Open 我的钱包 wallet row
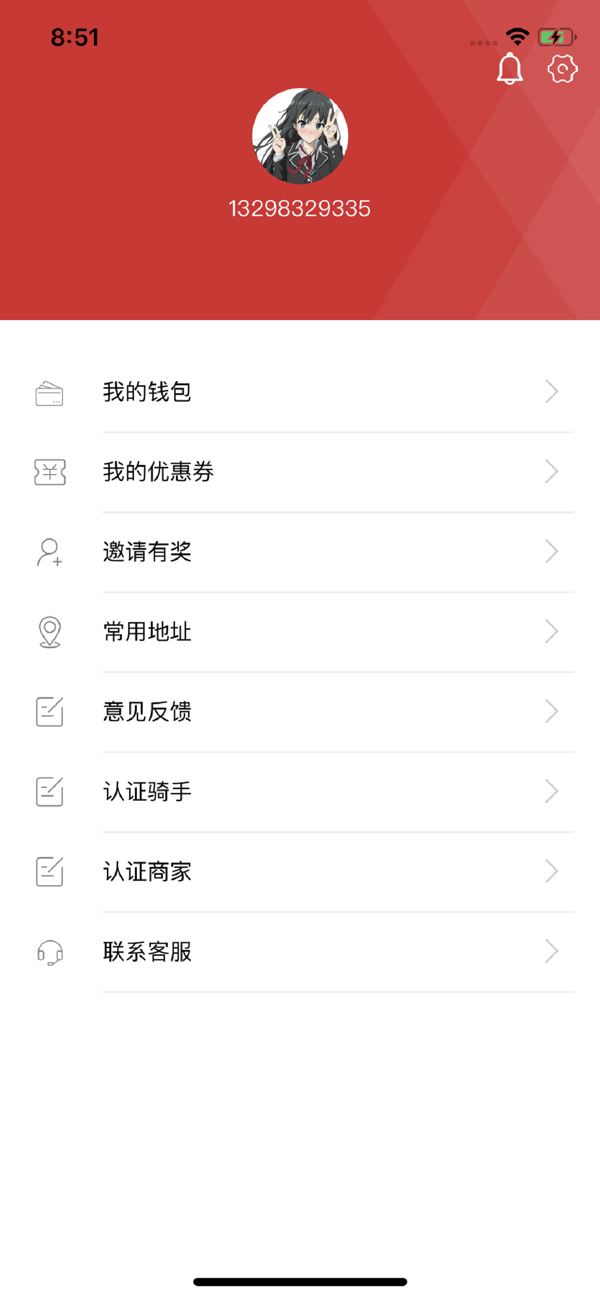The width and height of the screenshot is (600, 1299). click(300, 392)
